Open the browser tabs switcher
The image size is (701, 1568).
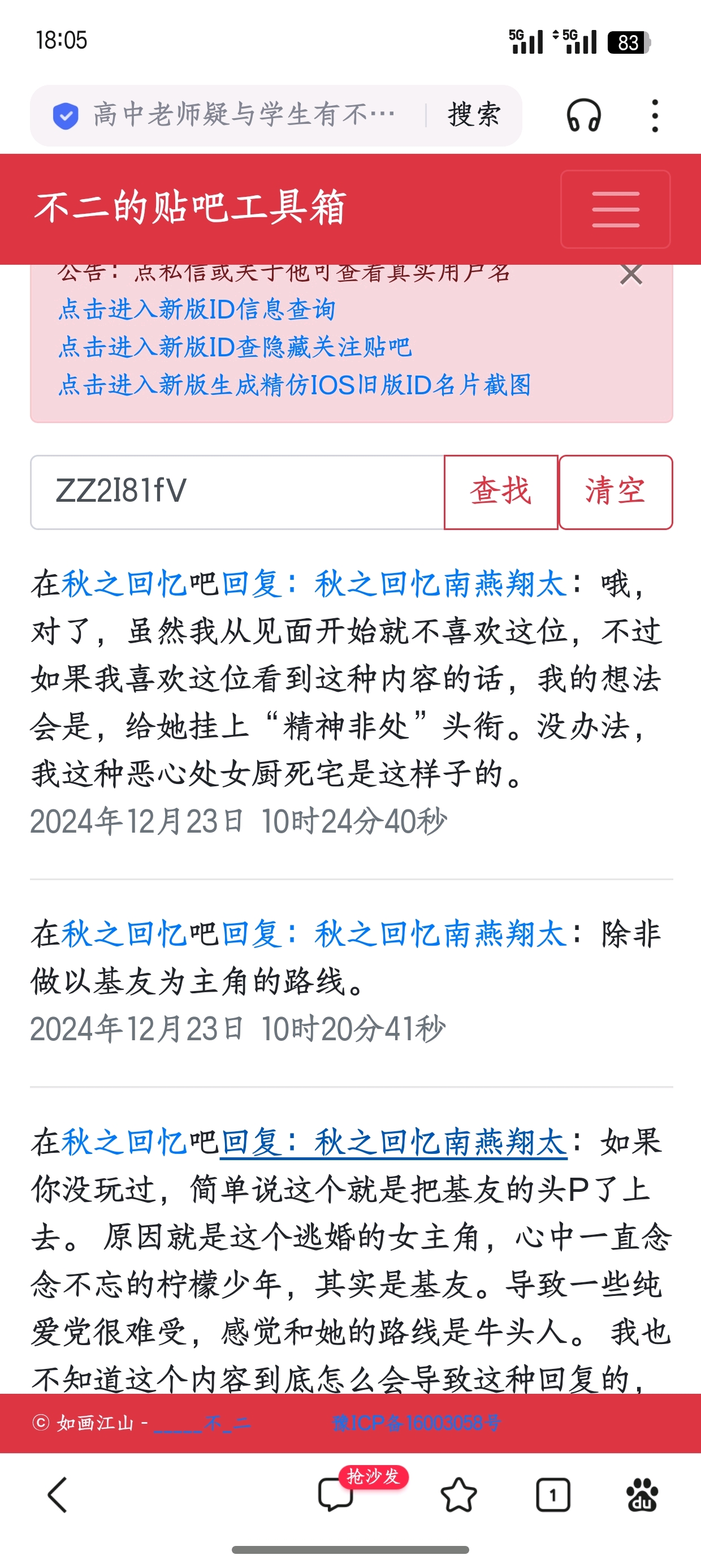tap(552, 1494)
